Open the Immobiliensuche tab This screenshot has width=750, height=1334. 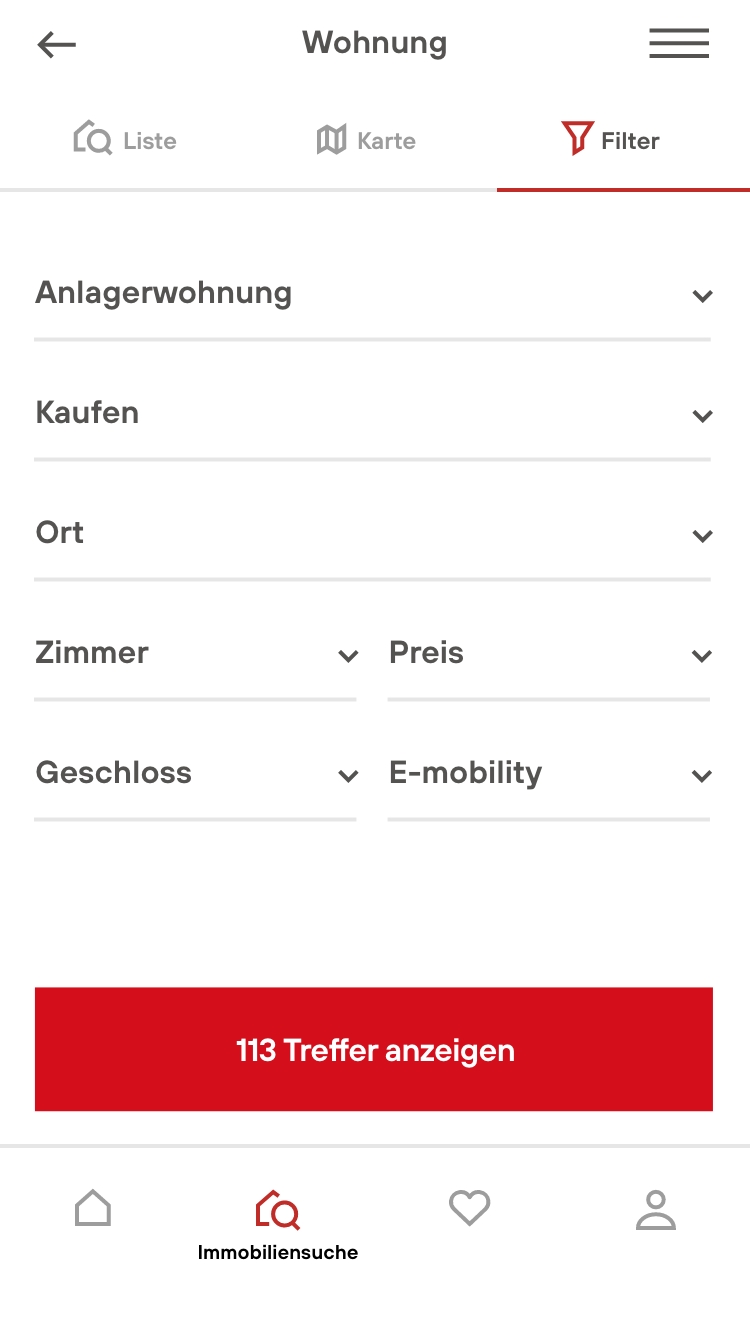[x=278, y=1224]
